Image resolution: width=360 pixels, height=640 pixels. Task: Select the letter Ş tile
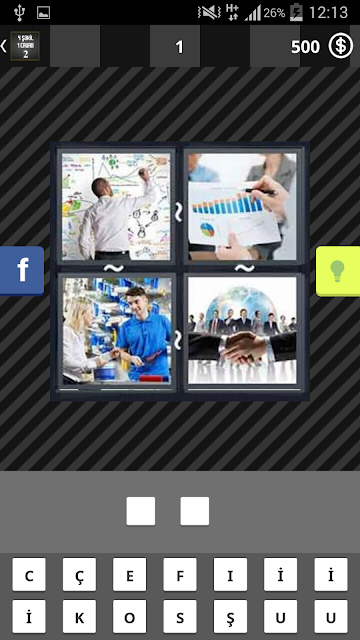(x=230, y=616)
